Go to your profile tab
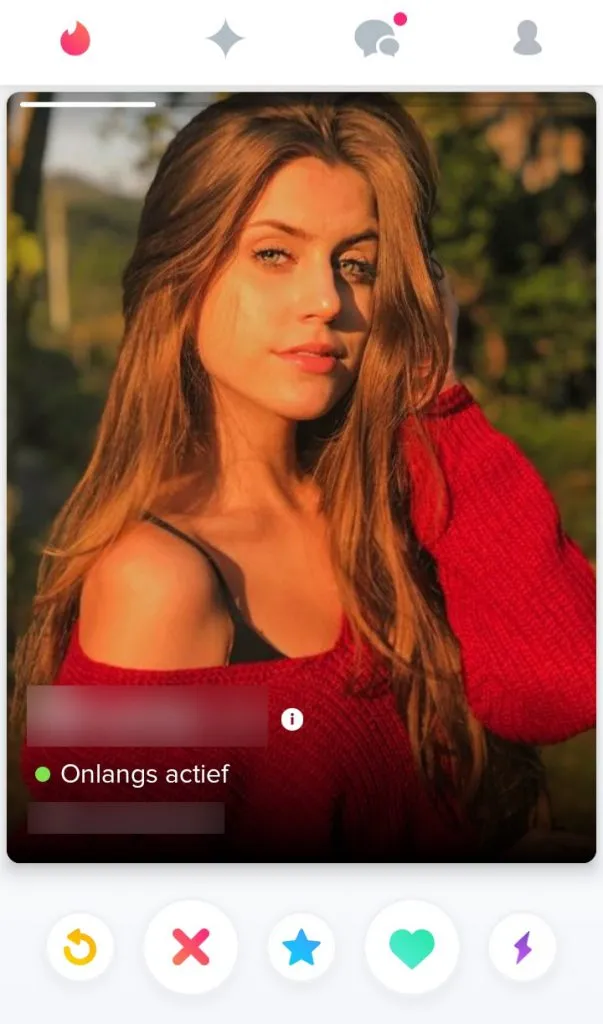This screenshot has height=1024, width=603. (527, 39)
